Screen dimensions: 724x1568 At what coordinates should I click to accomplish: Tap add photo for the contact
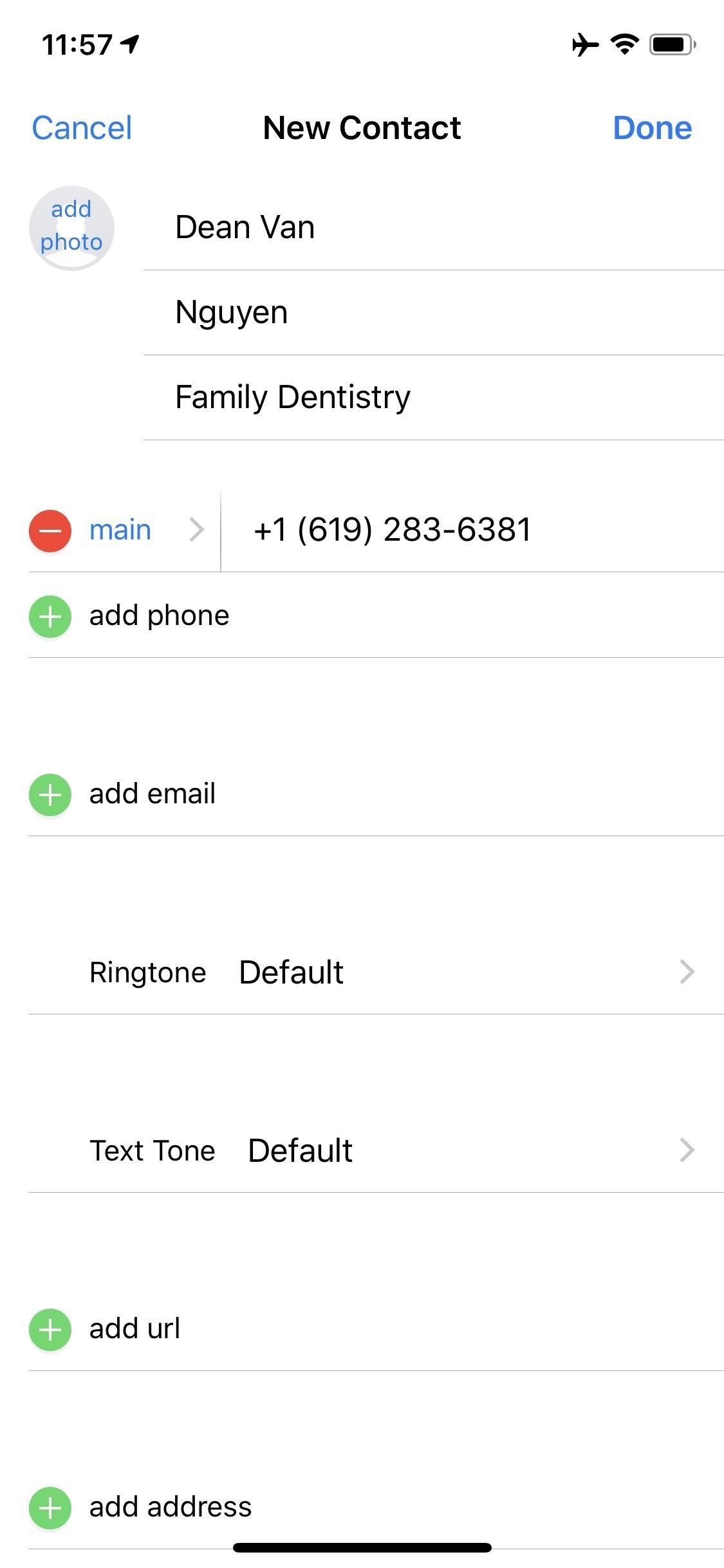click(71, 227)
